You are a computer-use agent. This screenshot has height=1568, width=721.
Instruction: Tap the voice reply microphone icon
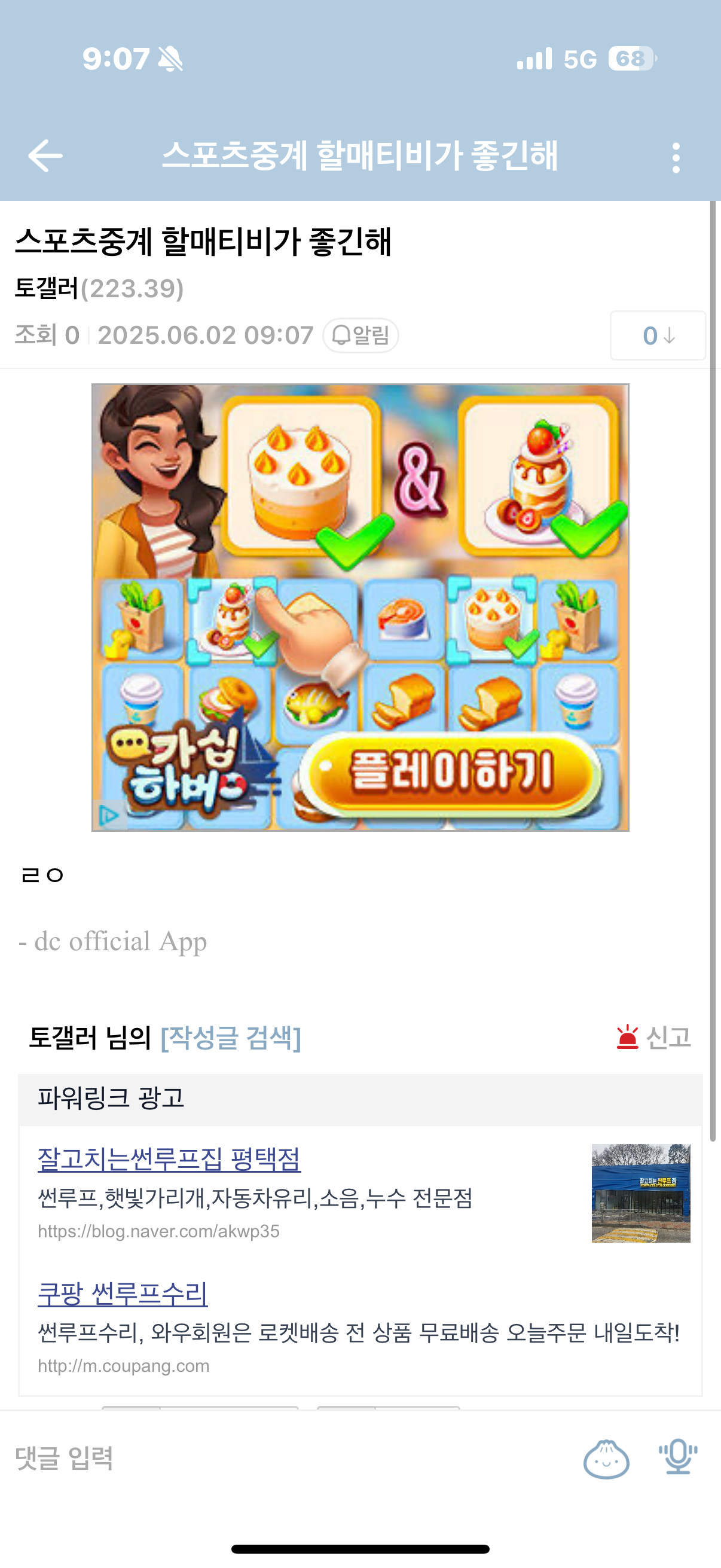[678, 1457]
